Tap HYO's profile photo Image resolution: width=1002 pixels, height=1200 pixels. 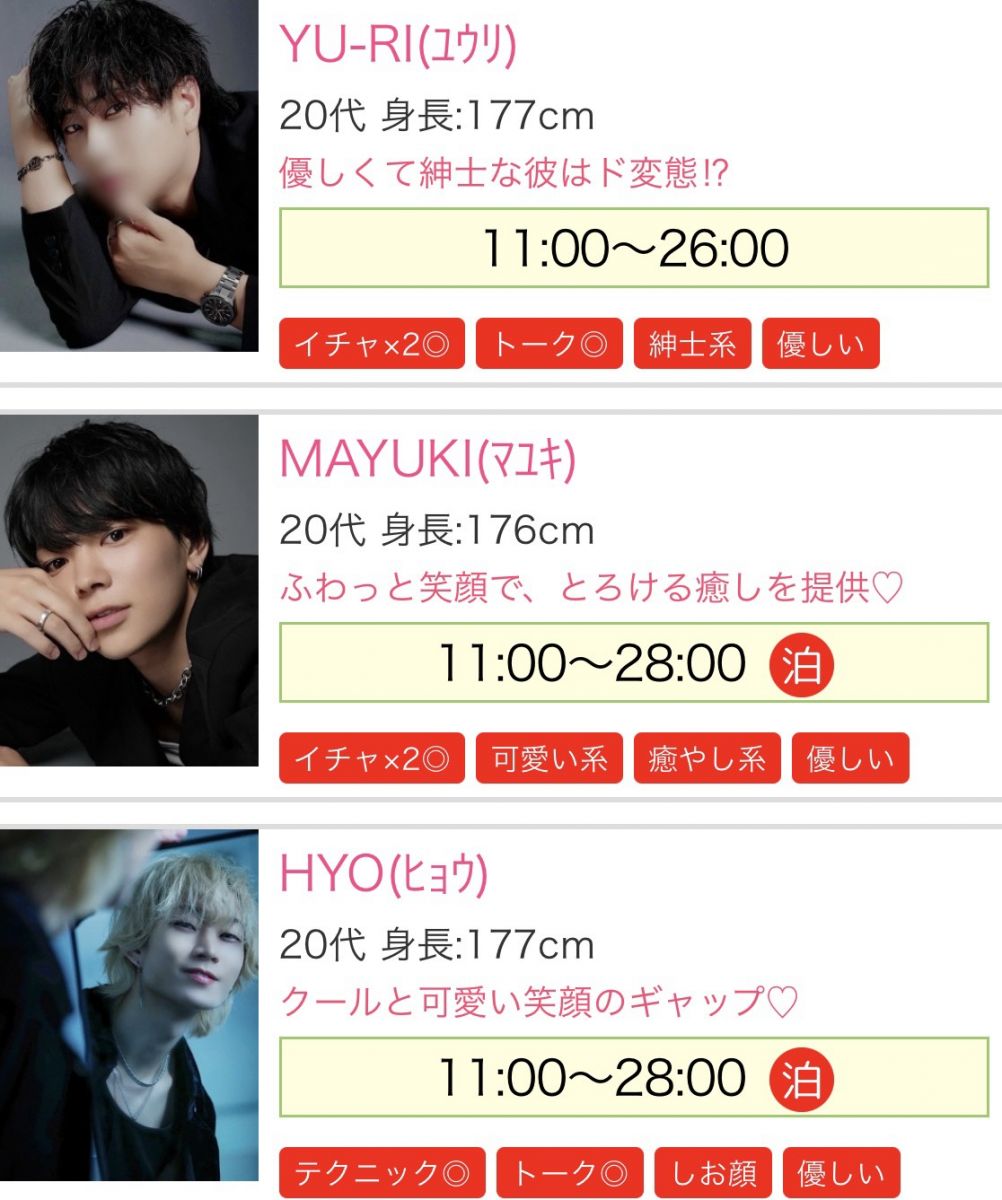pyautogui.click(x=129, y=1004)
